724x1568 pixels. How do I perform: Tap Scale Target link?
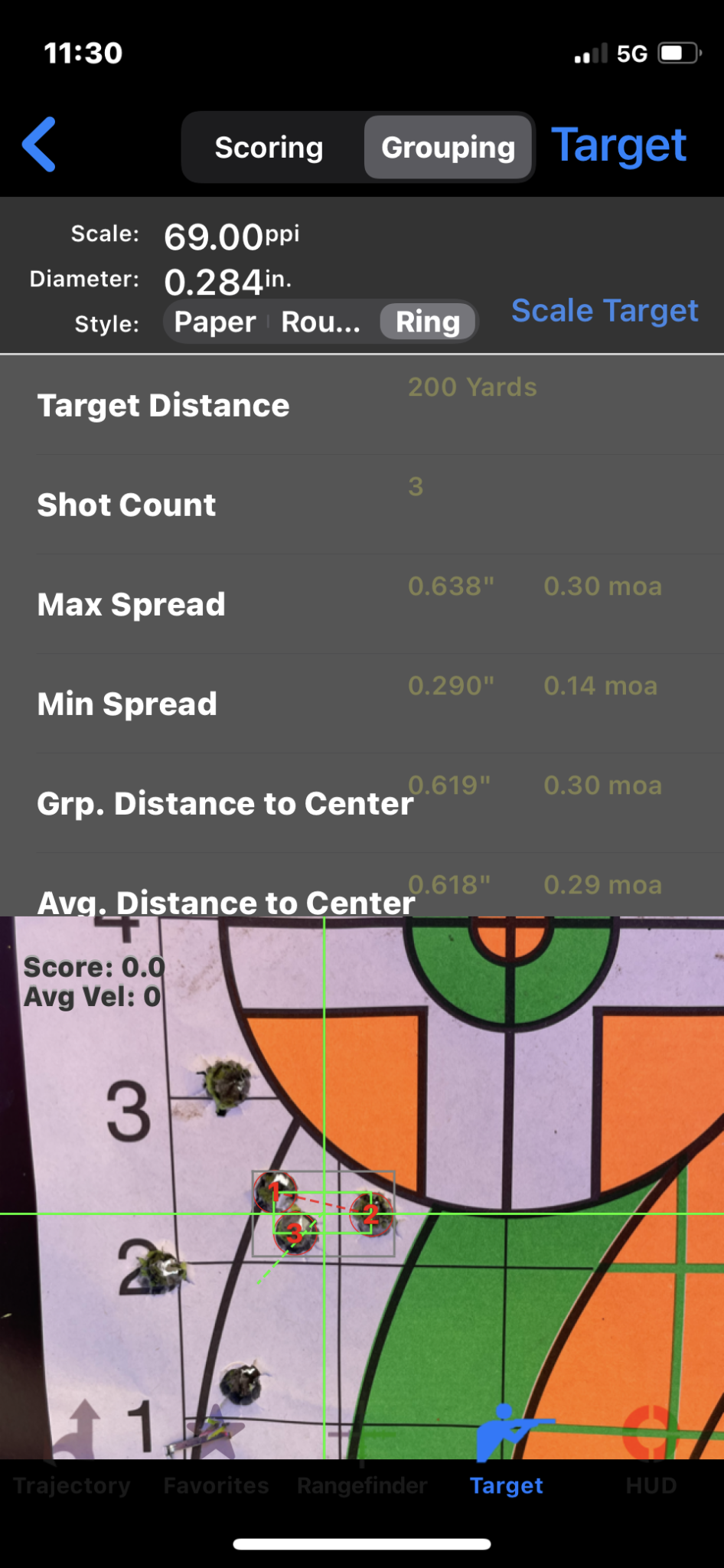605,311
